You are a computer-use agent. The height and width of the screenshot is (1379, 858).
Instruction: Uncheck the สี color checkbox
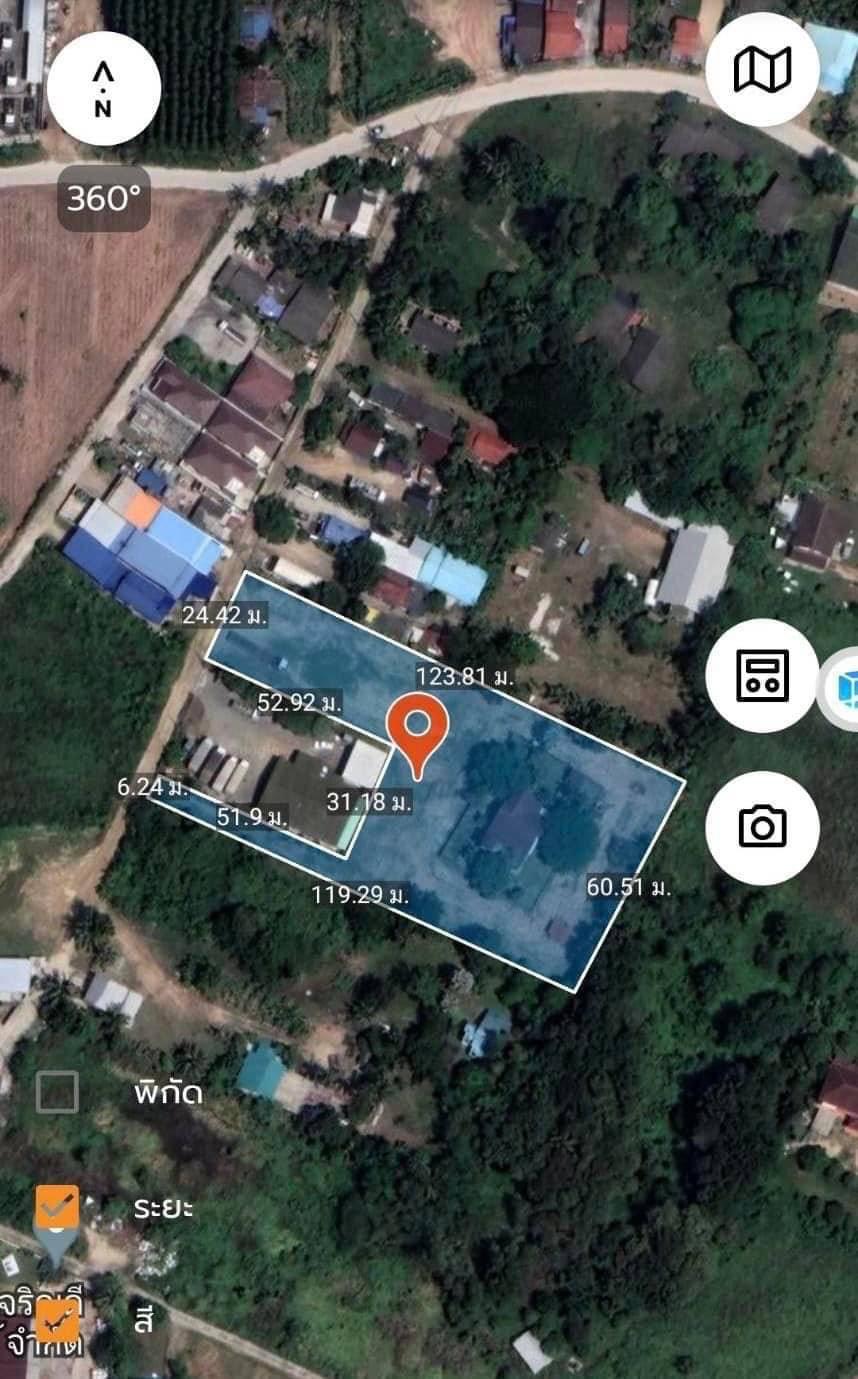pyautogui.click(x=57, y=1322)
